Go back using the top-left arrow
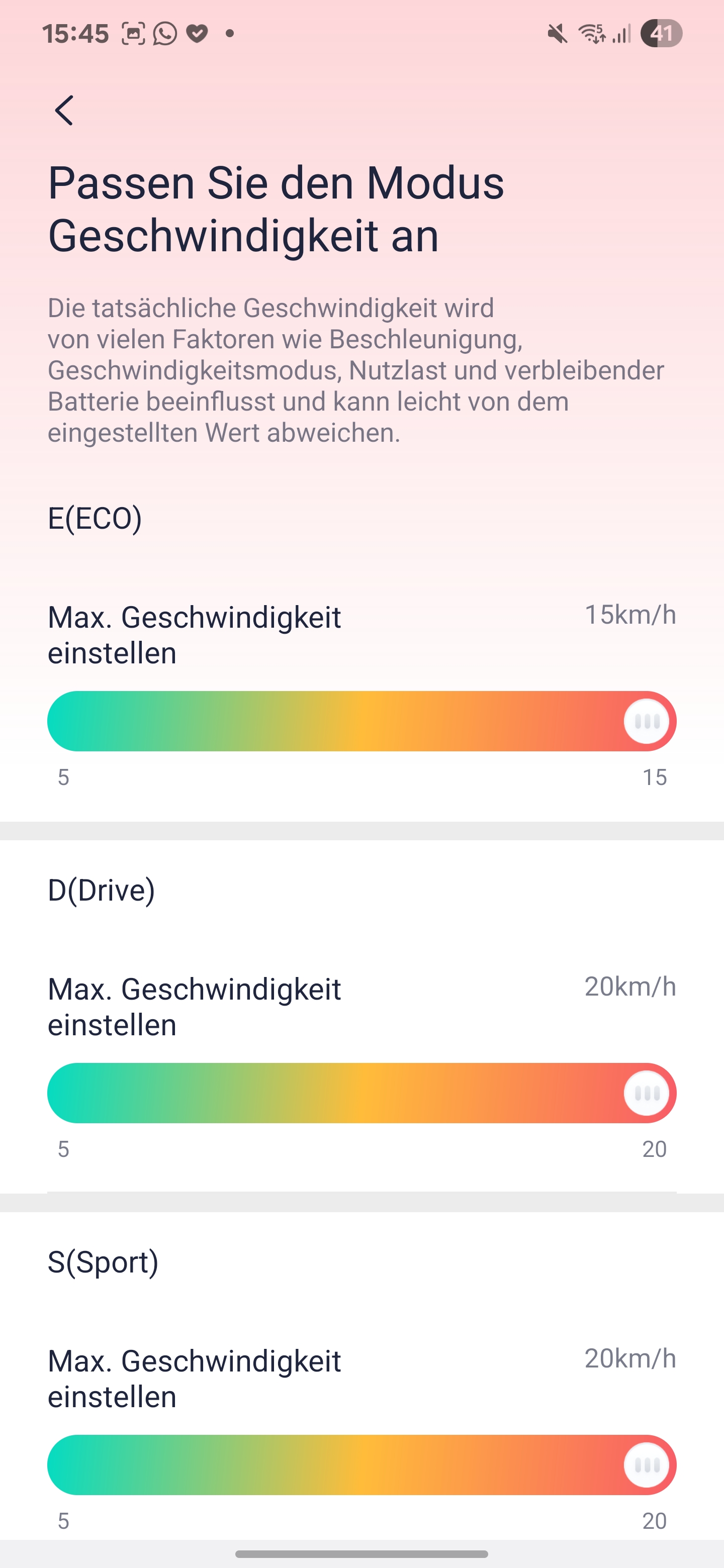 click(64, 110)
